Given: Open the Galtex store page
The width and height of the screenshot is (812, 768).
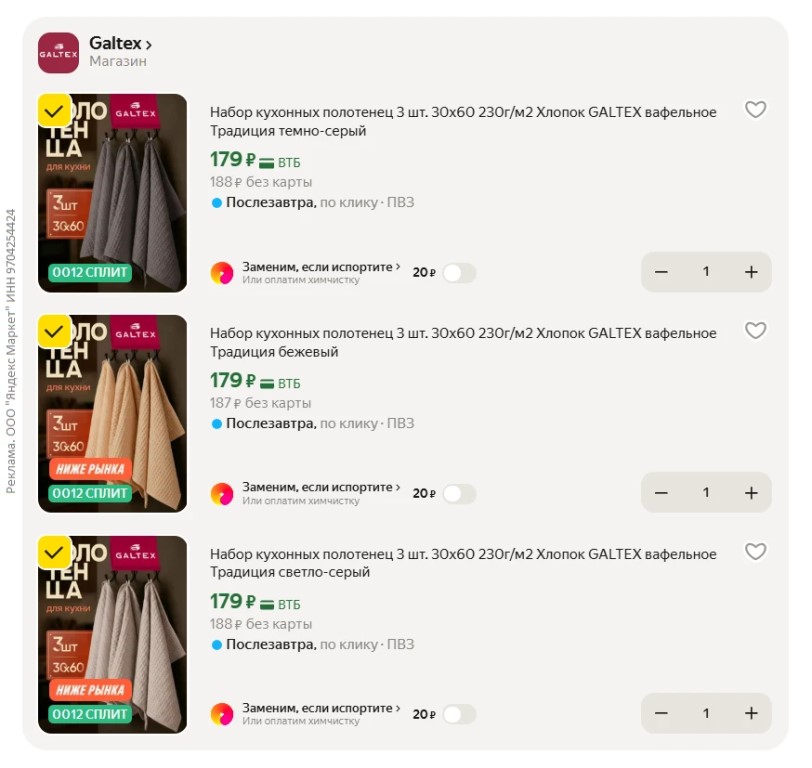Looking at the screenshot, I should pos(120,44).
